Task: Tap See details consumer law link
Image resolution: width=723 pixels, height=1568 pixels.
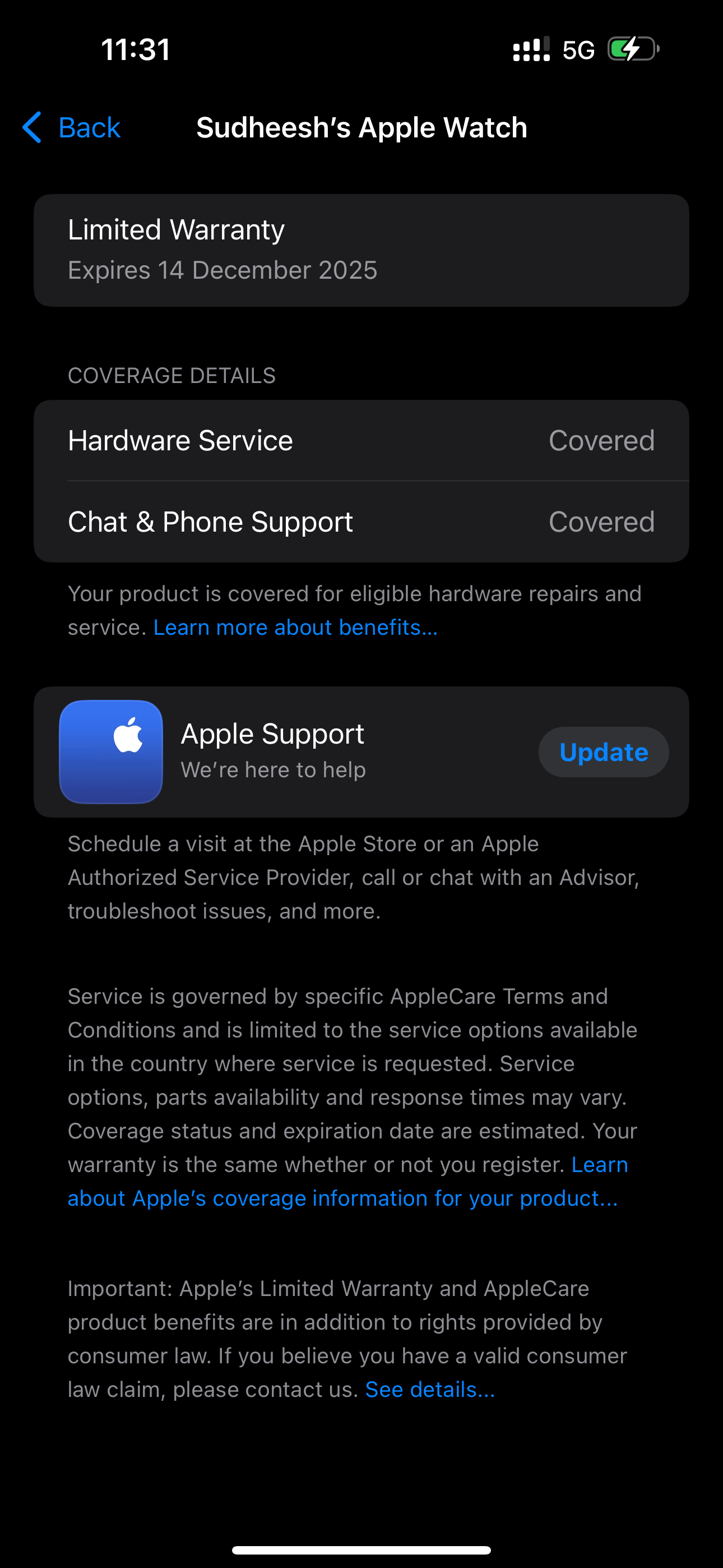Action: pyautogui.click(x=430, y=1390)
